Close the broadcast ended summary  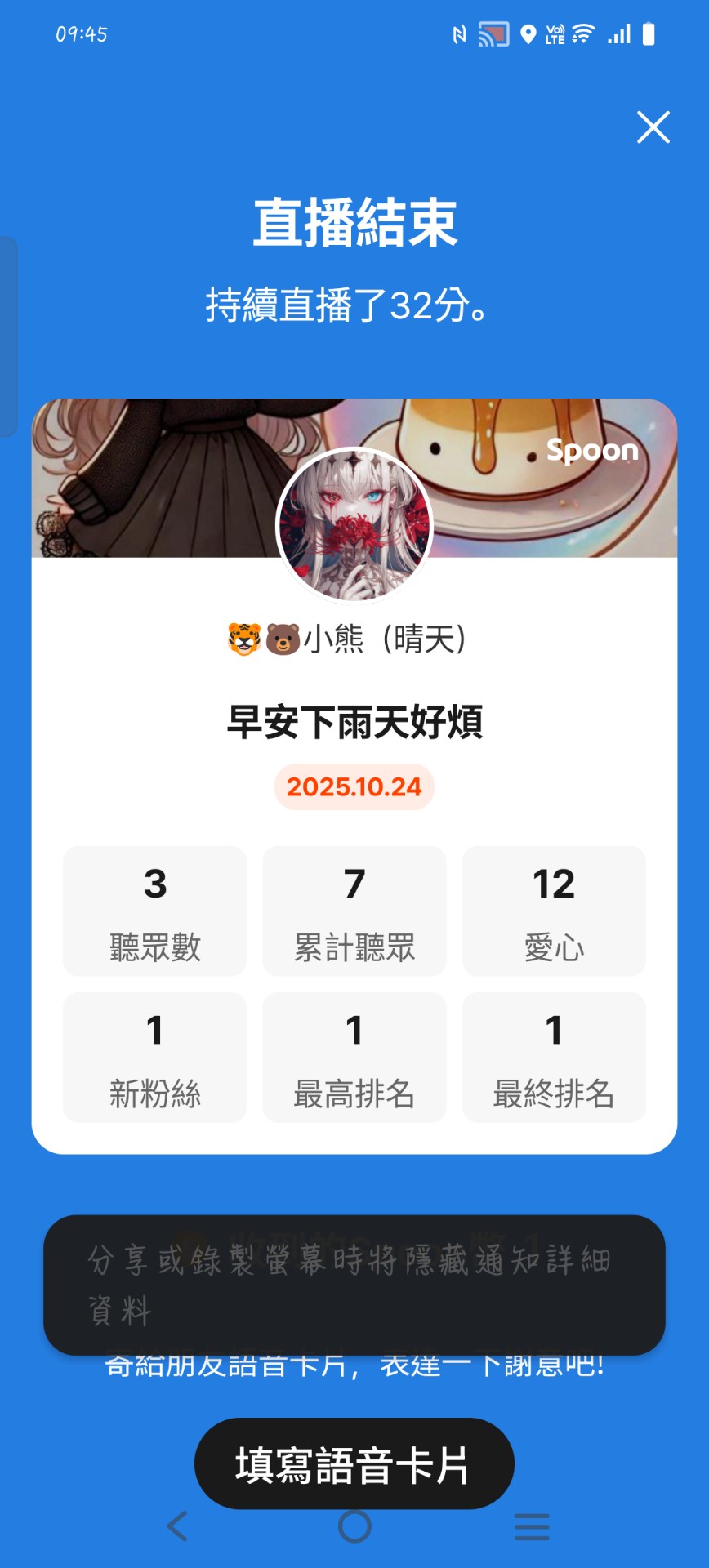point(653,127)
